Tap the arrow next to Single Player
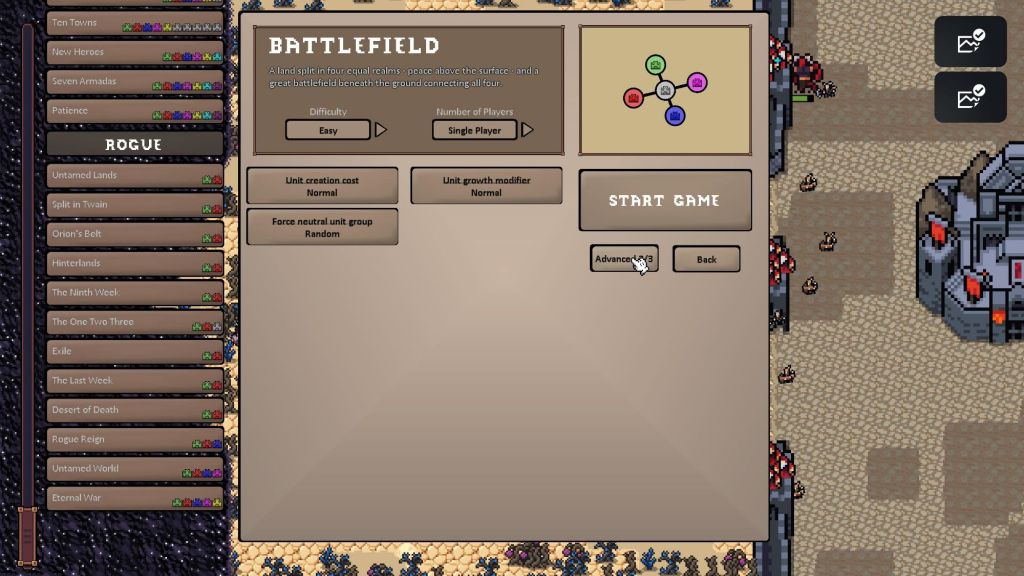 527,130
